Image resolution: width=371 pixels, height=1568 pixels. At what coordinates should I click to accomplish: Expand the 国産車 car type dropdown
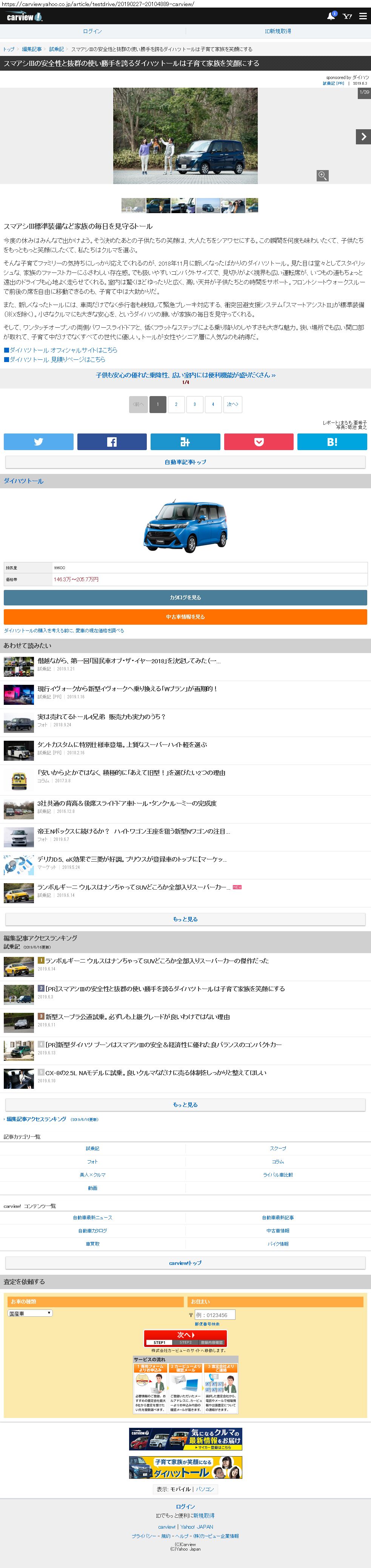[x=31, y=1313]
